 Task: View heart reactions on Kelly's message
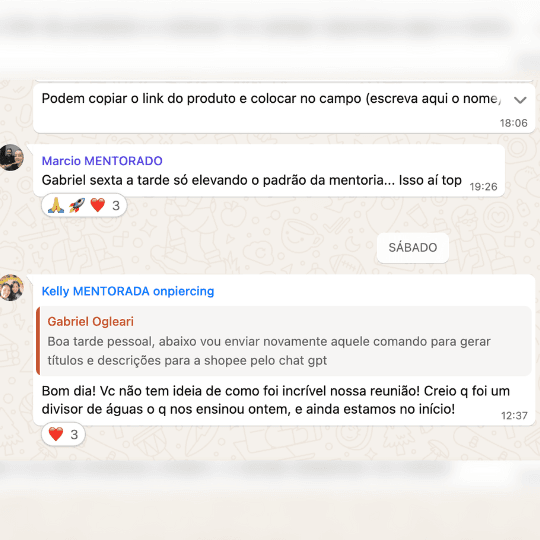tap(63, 434)
